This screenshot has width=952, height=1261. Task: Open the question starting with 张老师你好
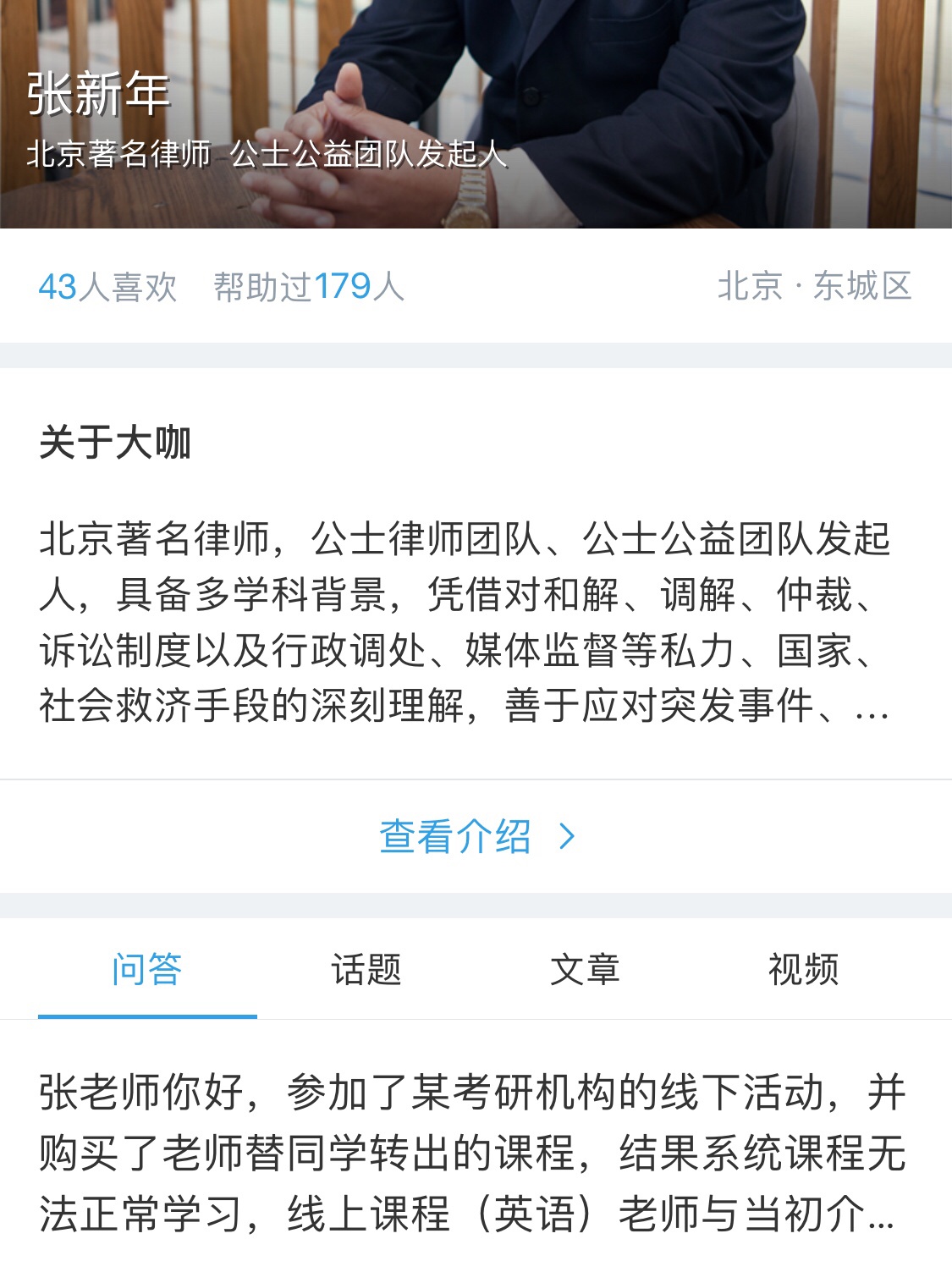pos(472,1153)
